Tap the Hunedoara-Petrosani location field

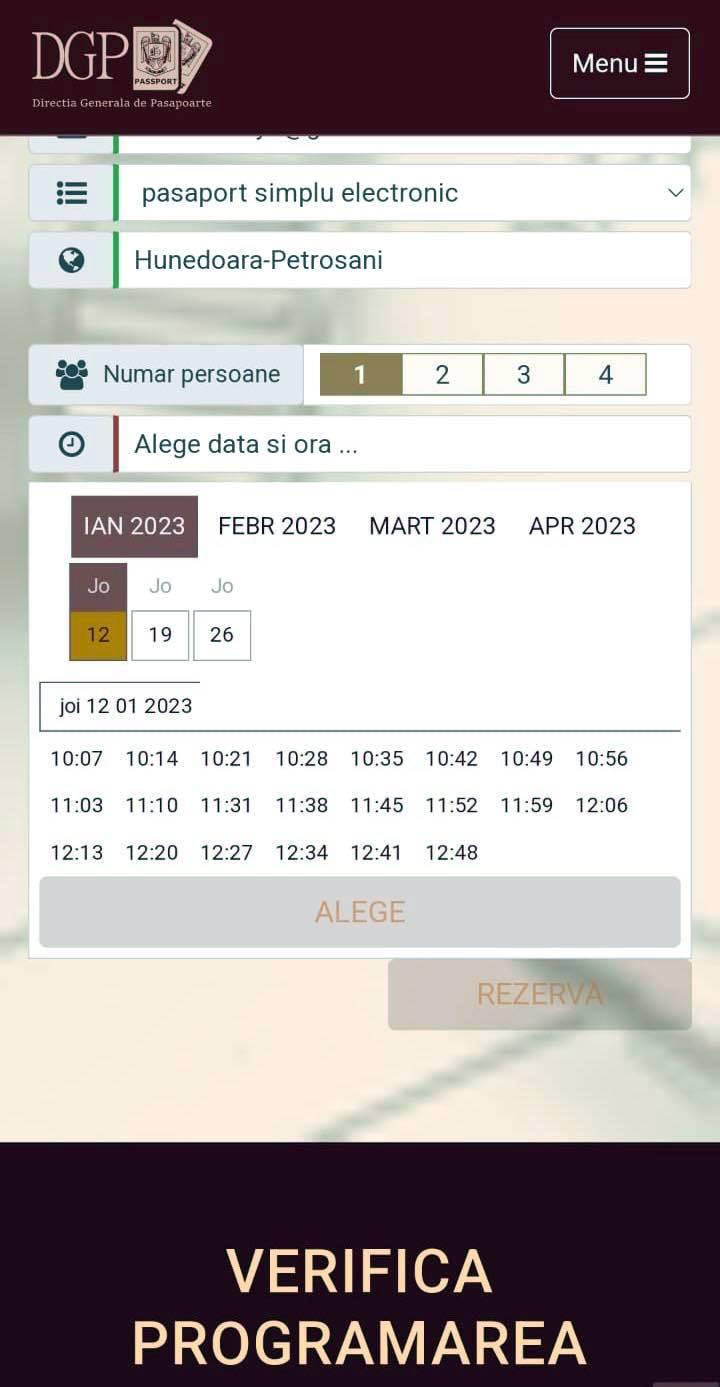click(403, 260)
